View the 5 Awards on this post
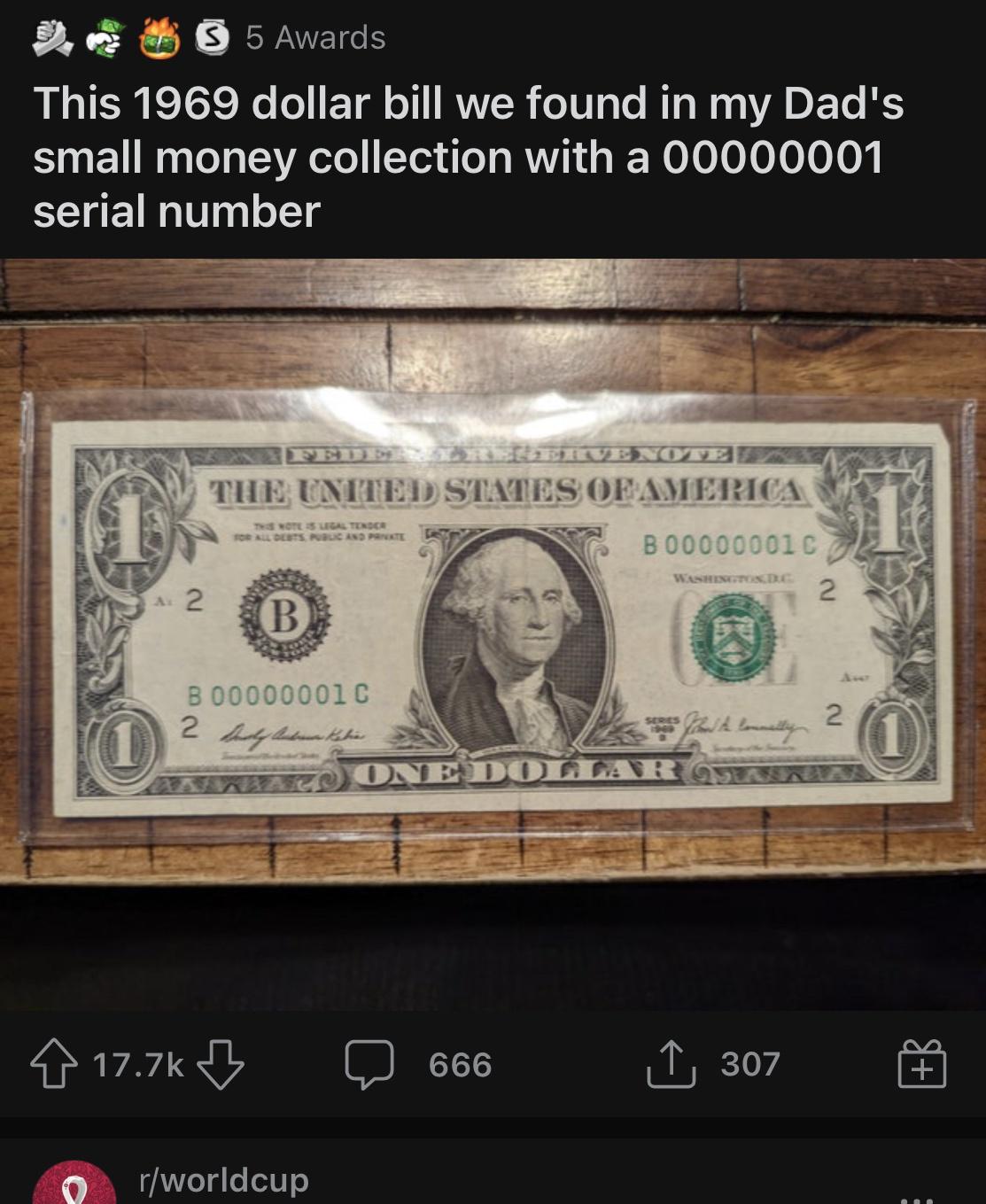This screenshot has width=986, height=1204. pyautogui.click(x=315, y=38)
